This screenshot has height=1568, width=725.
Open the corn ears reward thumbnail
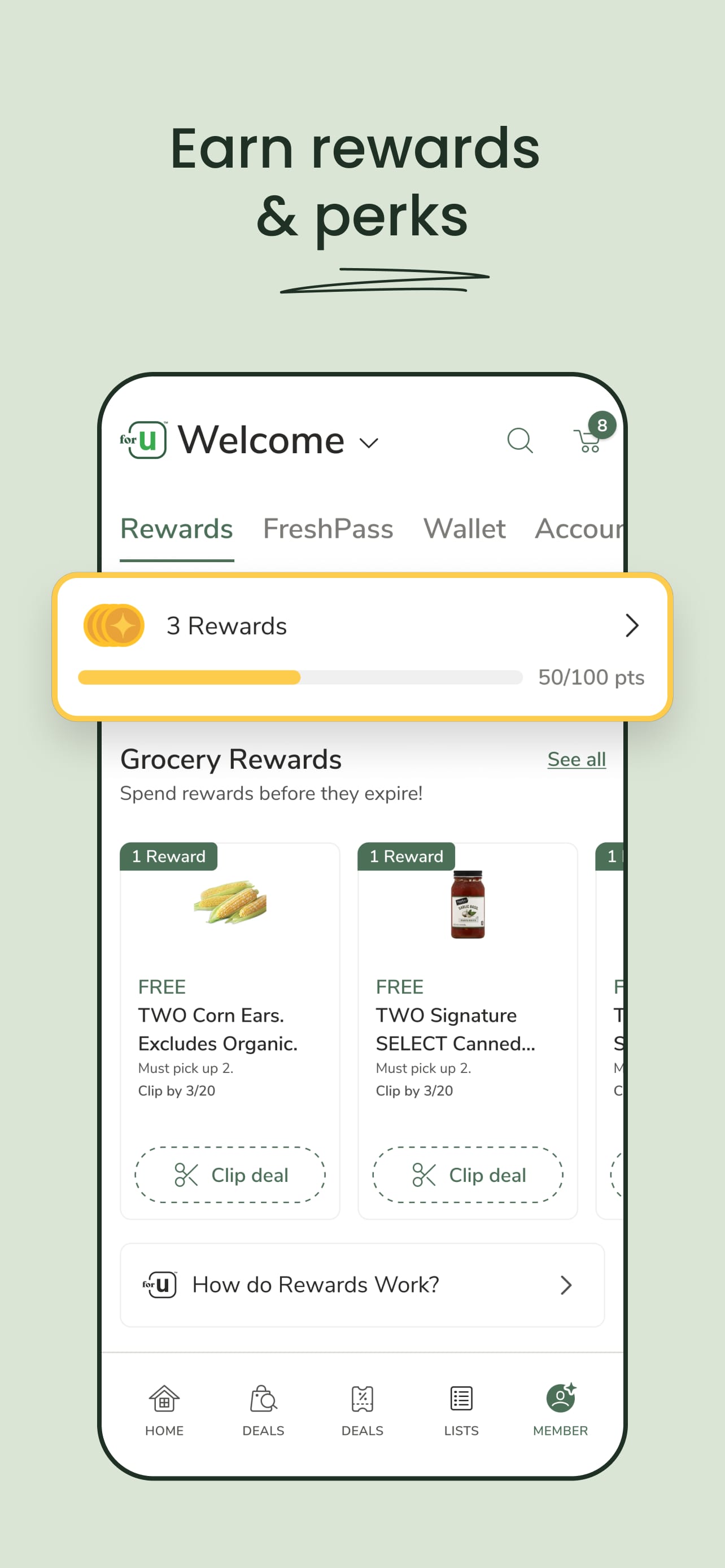click(230, 903)
